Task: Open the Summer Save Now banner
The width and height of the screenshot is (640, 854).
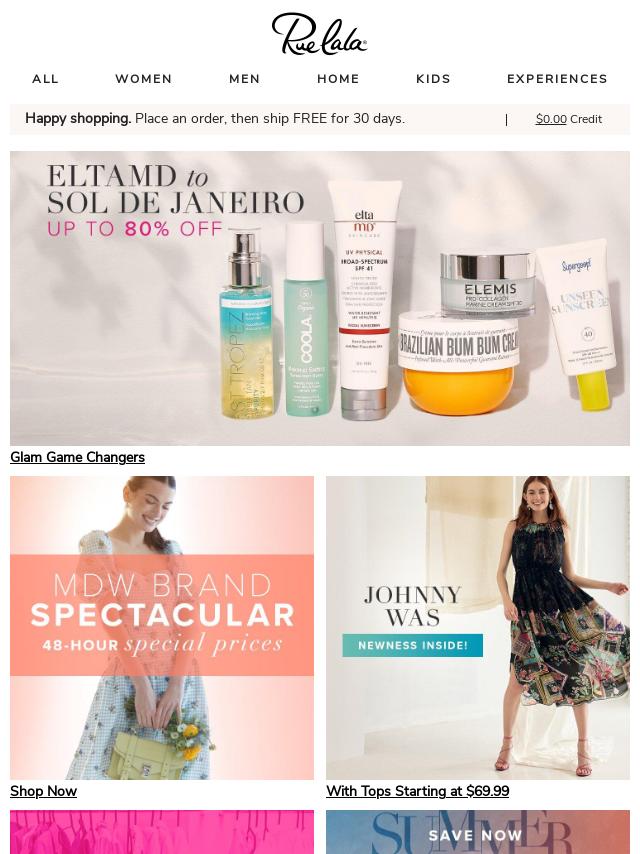Action: 478,832
